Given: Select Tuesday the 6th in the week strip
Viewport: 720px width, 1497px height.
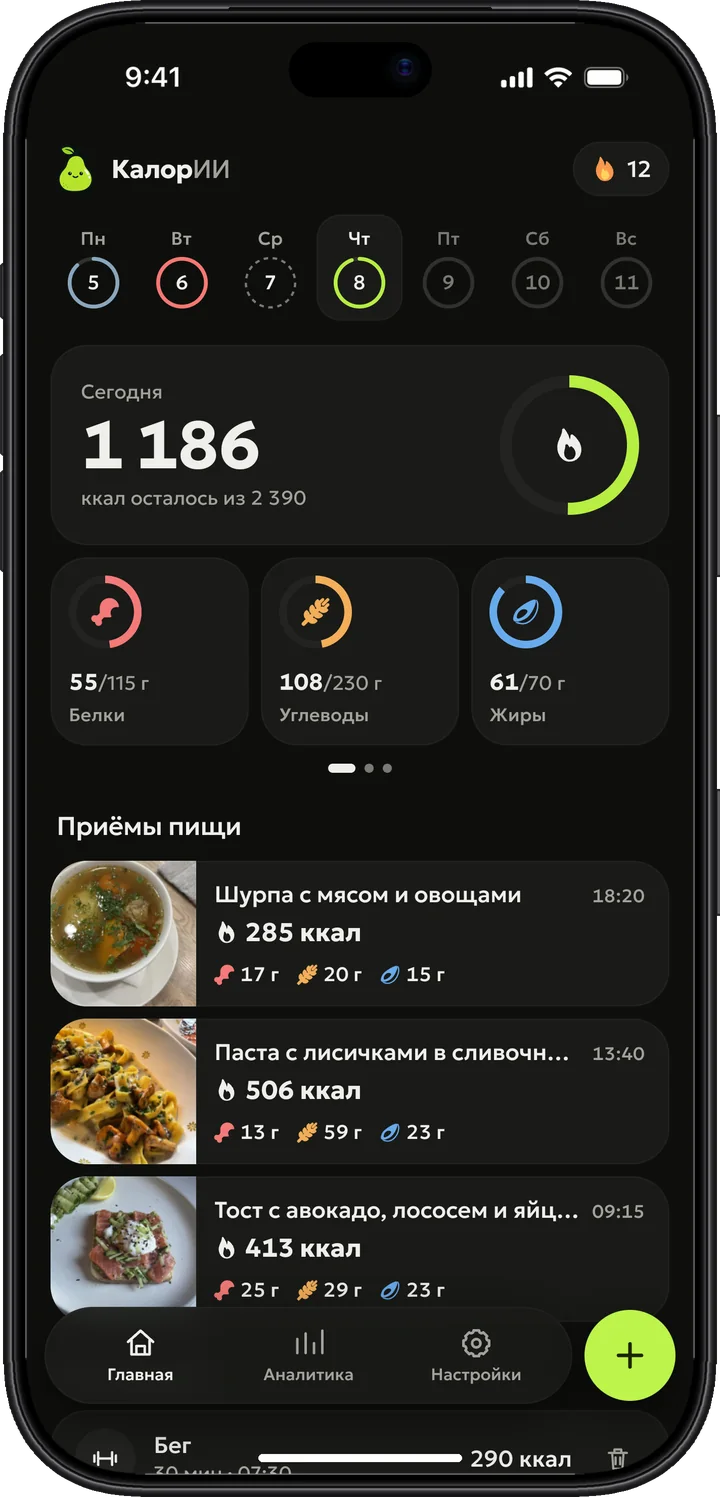Looking at the screenshot, I should (x=182, y=268).
